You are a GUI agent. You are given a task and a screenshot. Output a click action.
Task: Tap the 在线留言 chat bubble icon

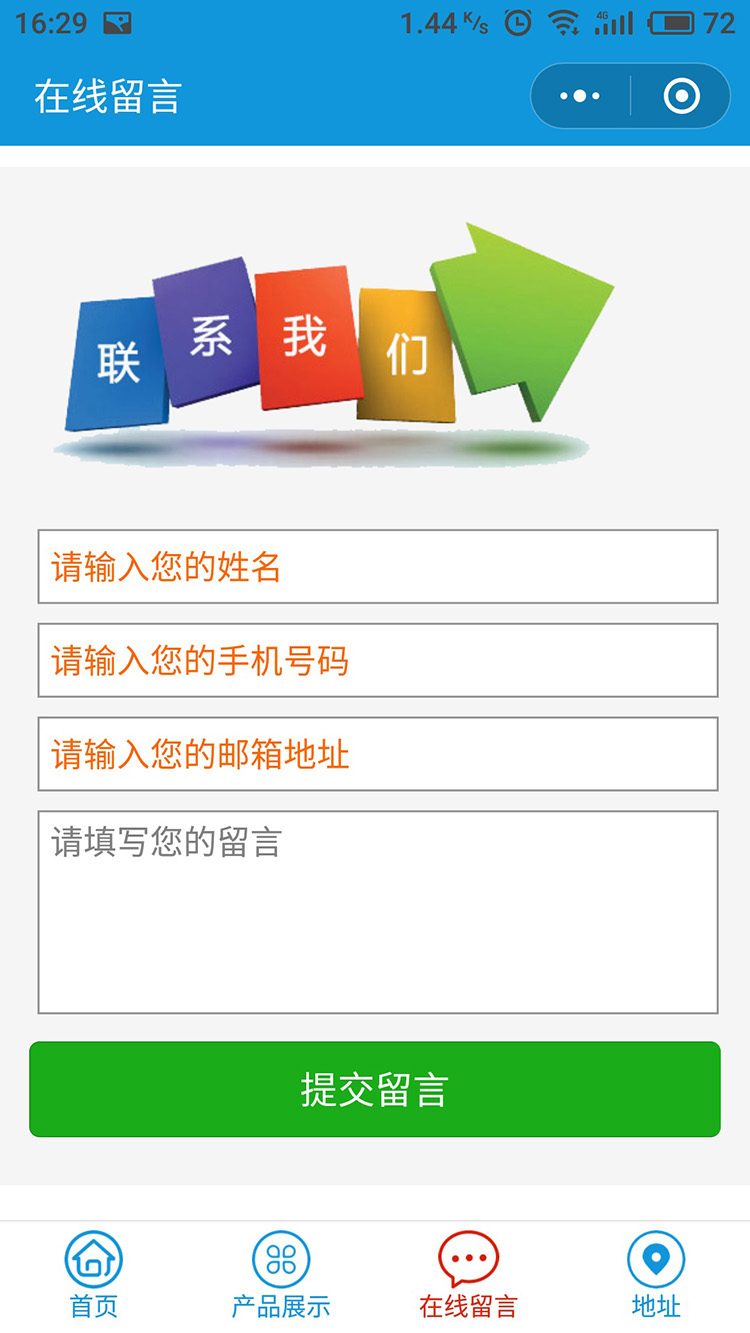point(467,1259)
